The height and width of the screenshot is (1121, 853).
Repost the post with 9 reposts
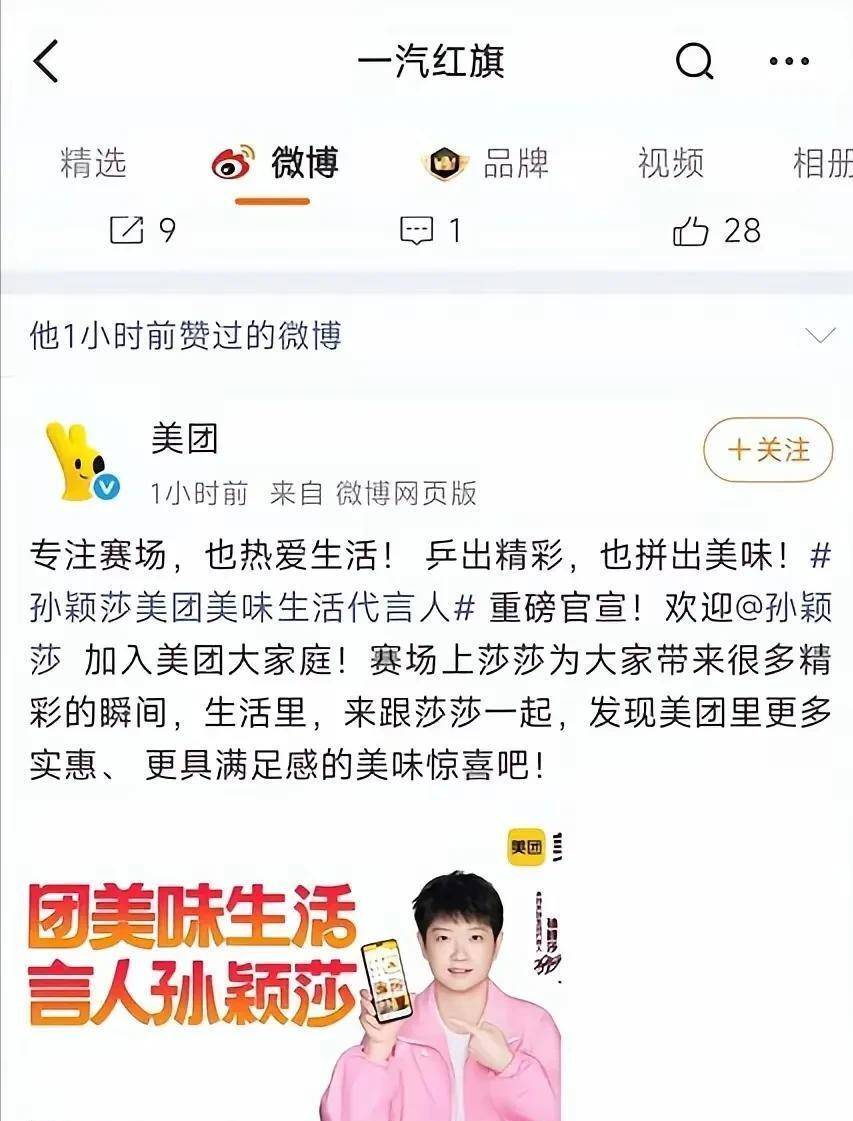tap(141, 231)
